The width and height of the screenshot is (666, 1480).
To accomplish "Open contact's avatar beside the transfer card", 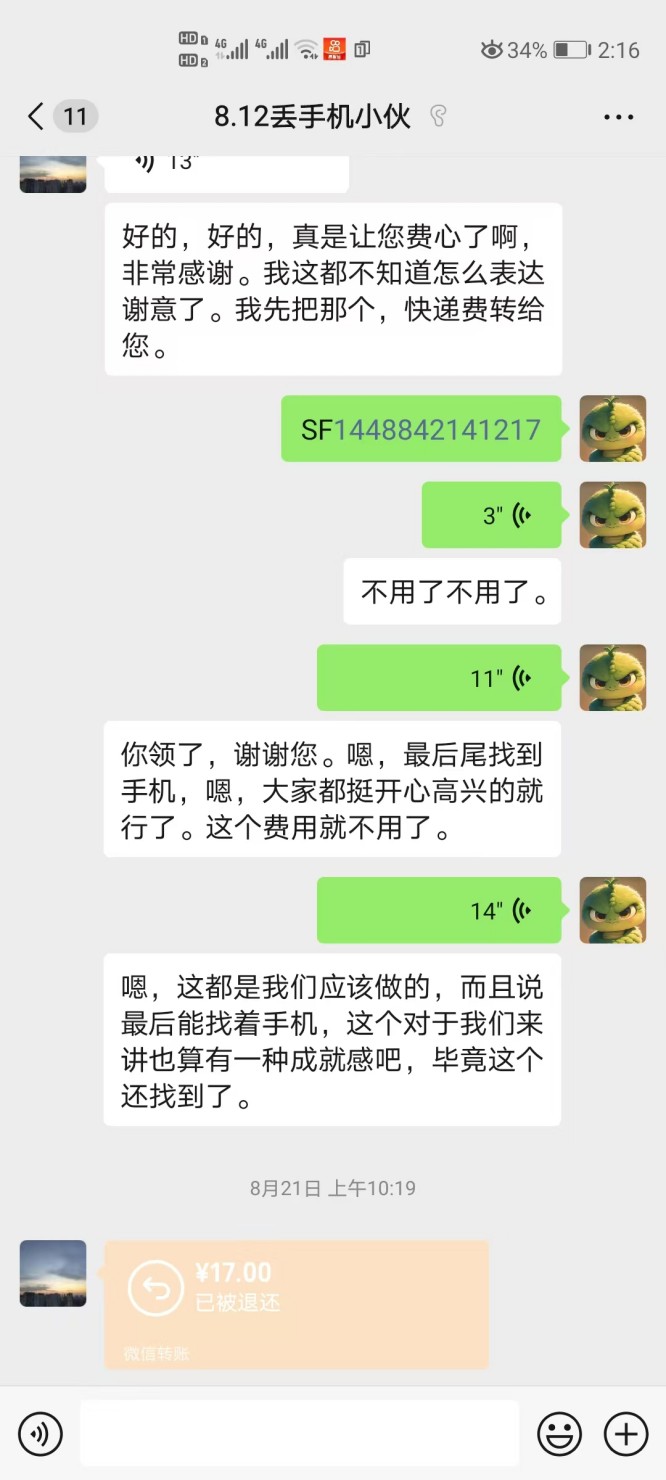I will [x=53, y=1273].
